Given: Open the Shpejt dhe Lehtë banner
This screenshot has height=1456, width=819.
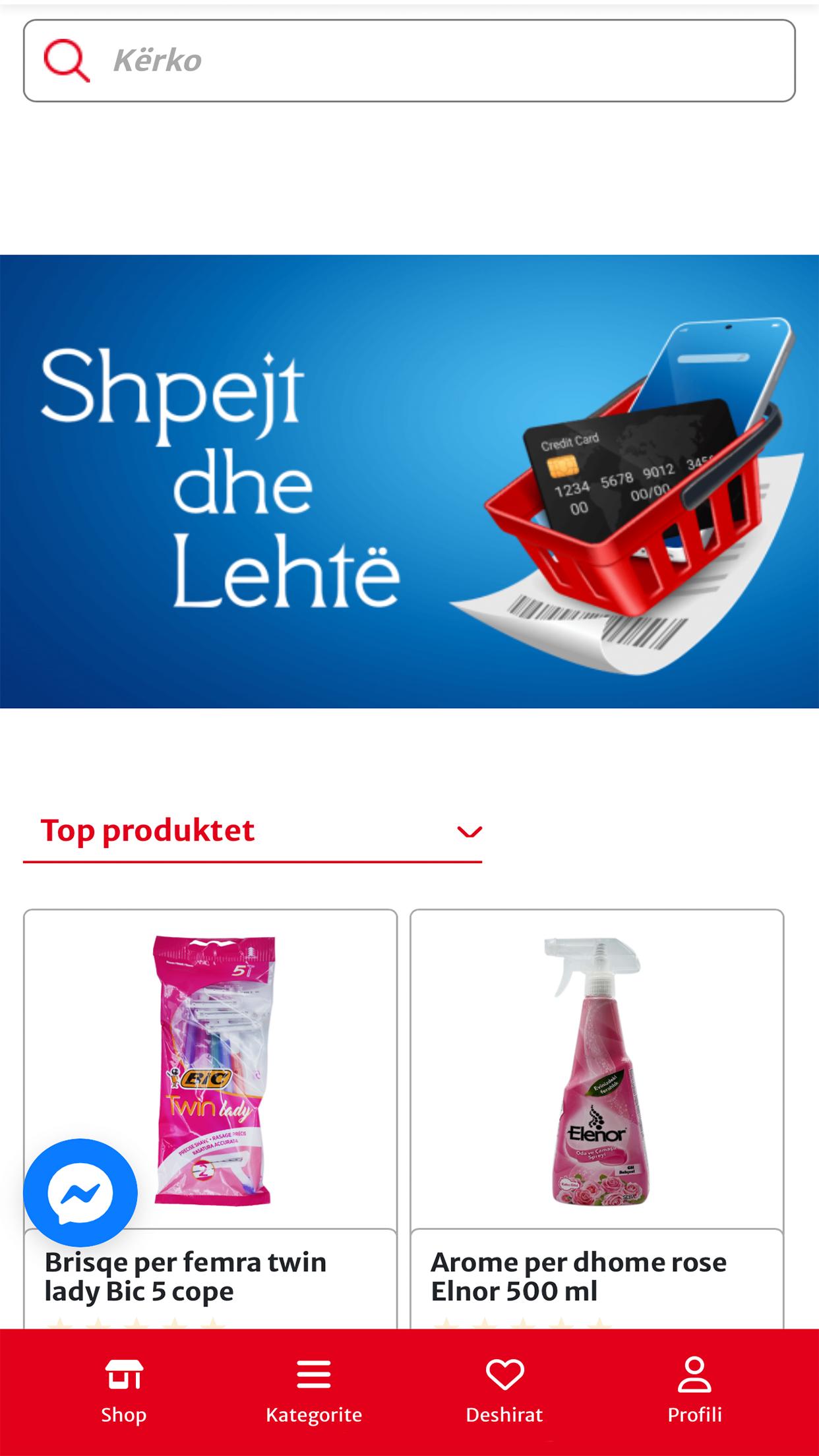Looking at the screenshot, I should (409, 481).
